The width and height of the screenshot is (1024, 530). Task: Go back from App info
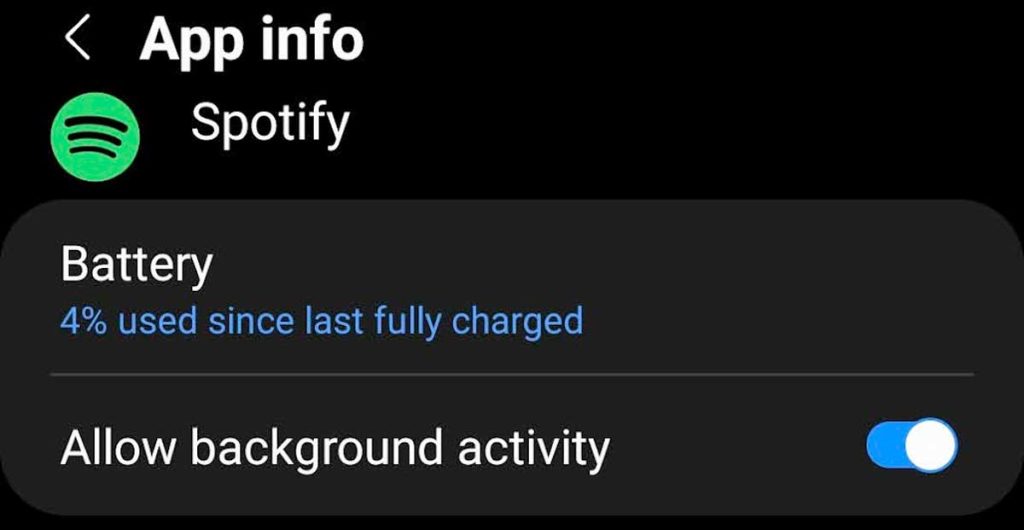click(x=79, y=40)
